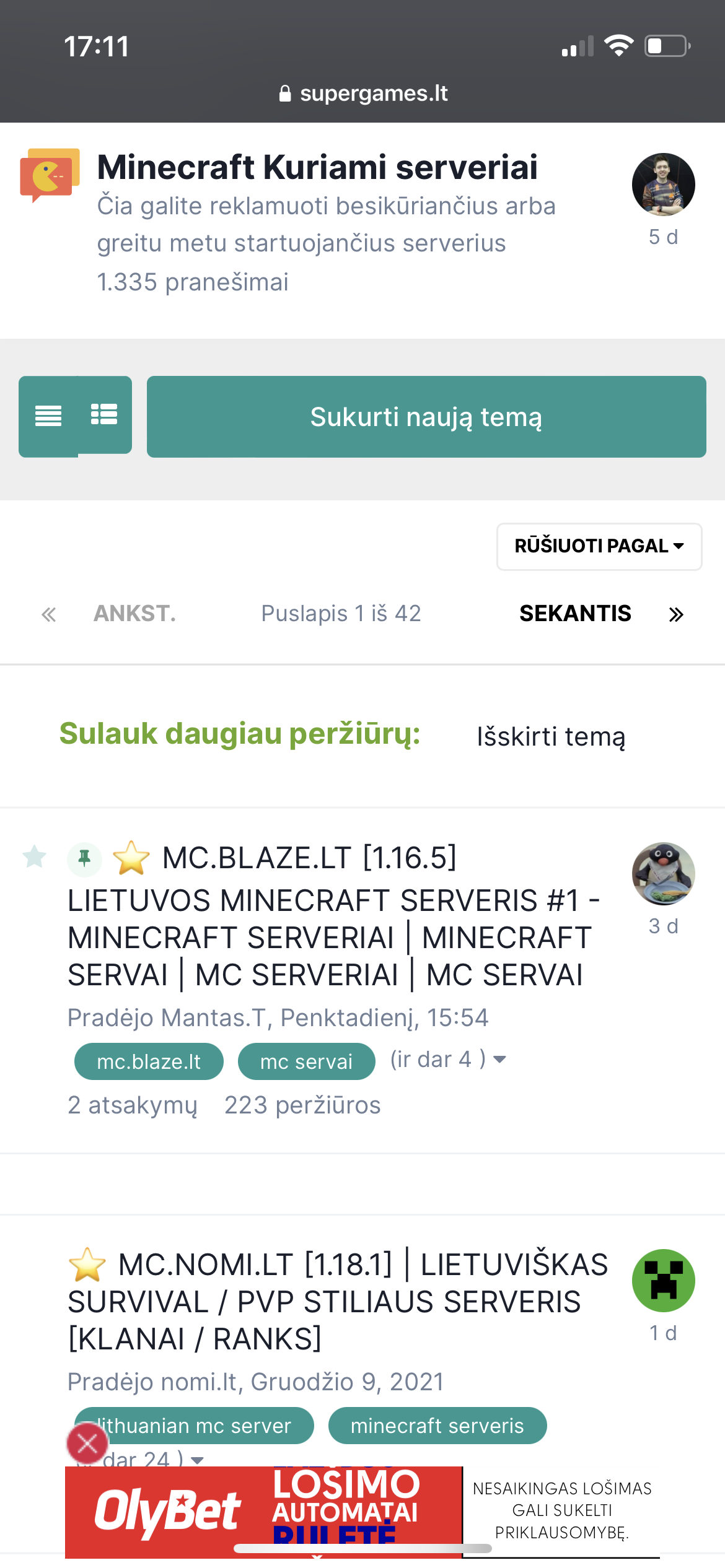Select the mc servai tag
The width and height of the screenshot is (725, 1568).
pos(306,1061)
